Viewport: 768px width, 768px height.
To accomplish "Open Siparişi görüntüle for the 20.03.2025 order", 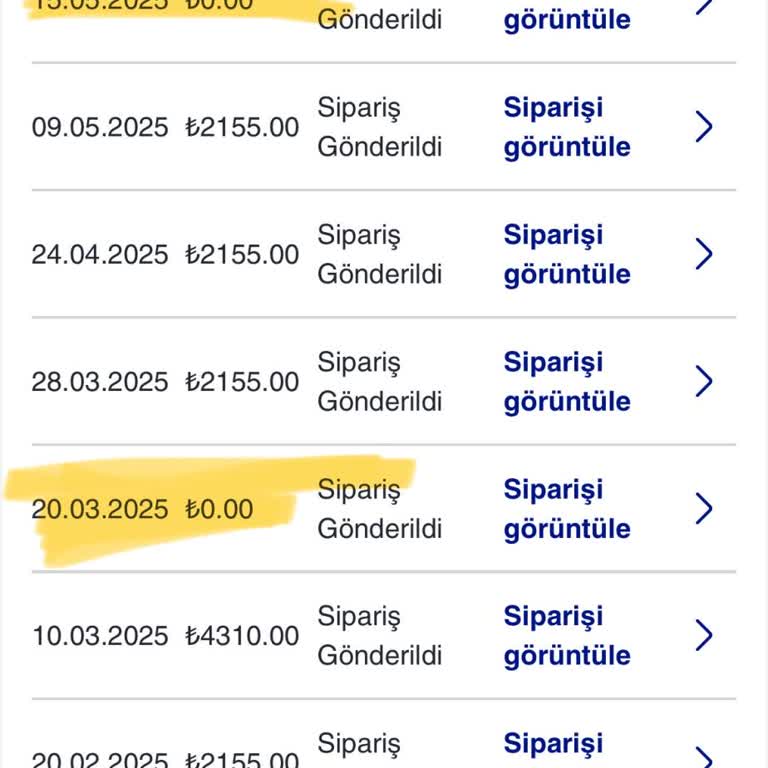I will [x=566, y=508].
